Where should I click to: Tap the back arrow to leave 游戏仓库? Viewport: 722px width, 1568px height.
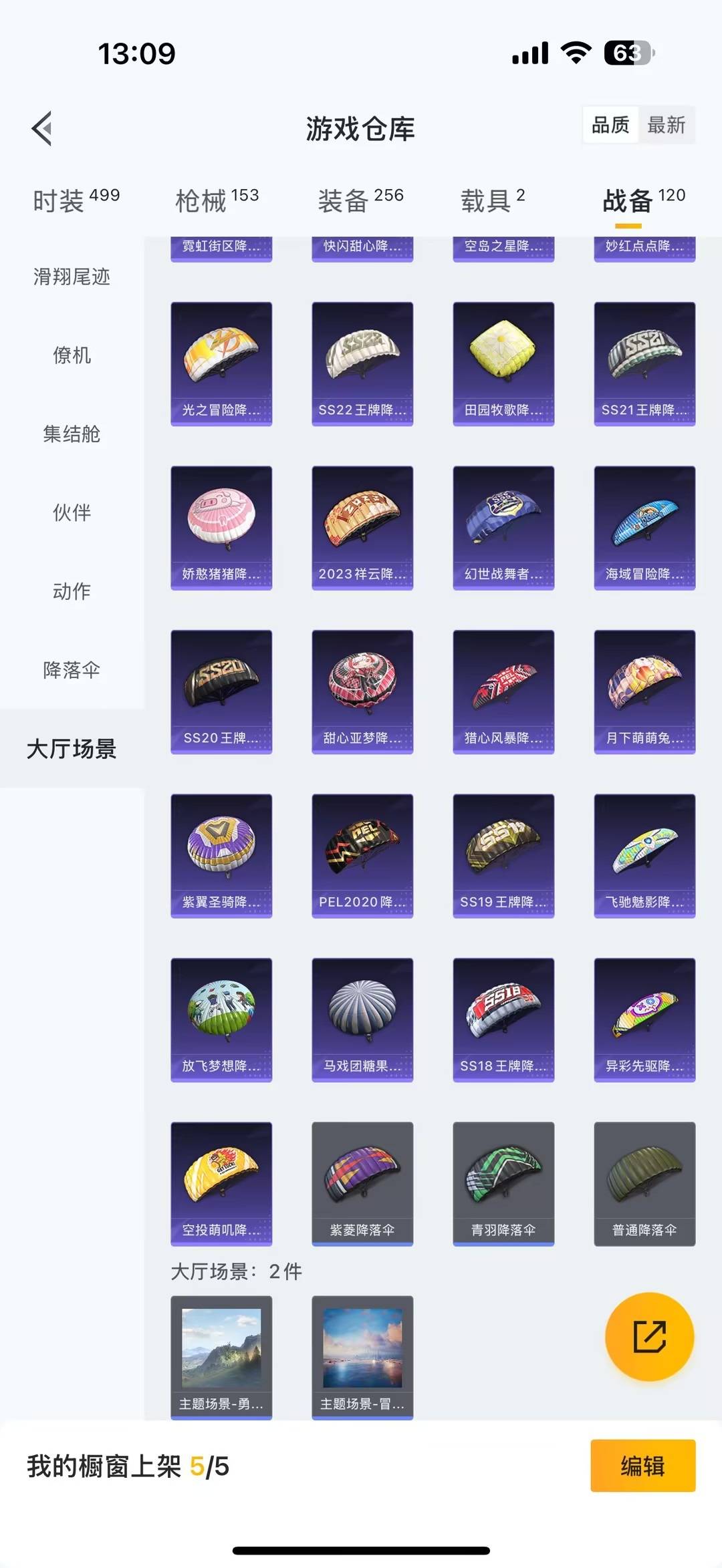tap(40, 128)
